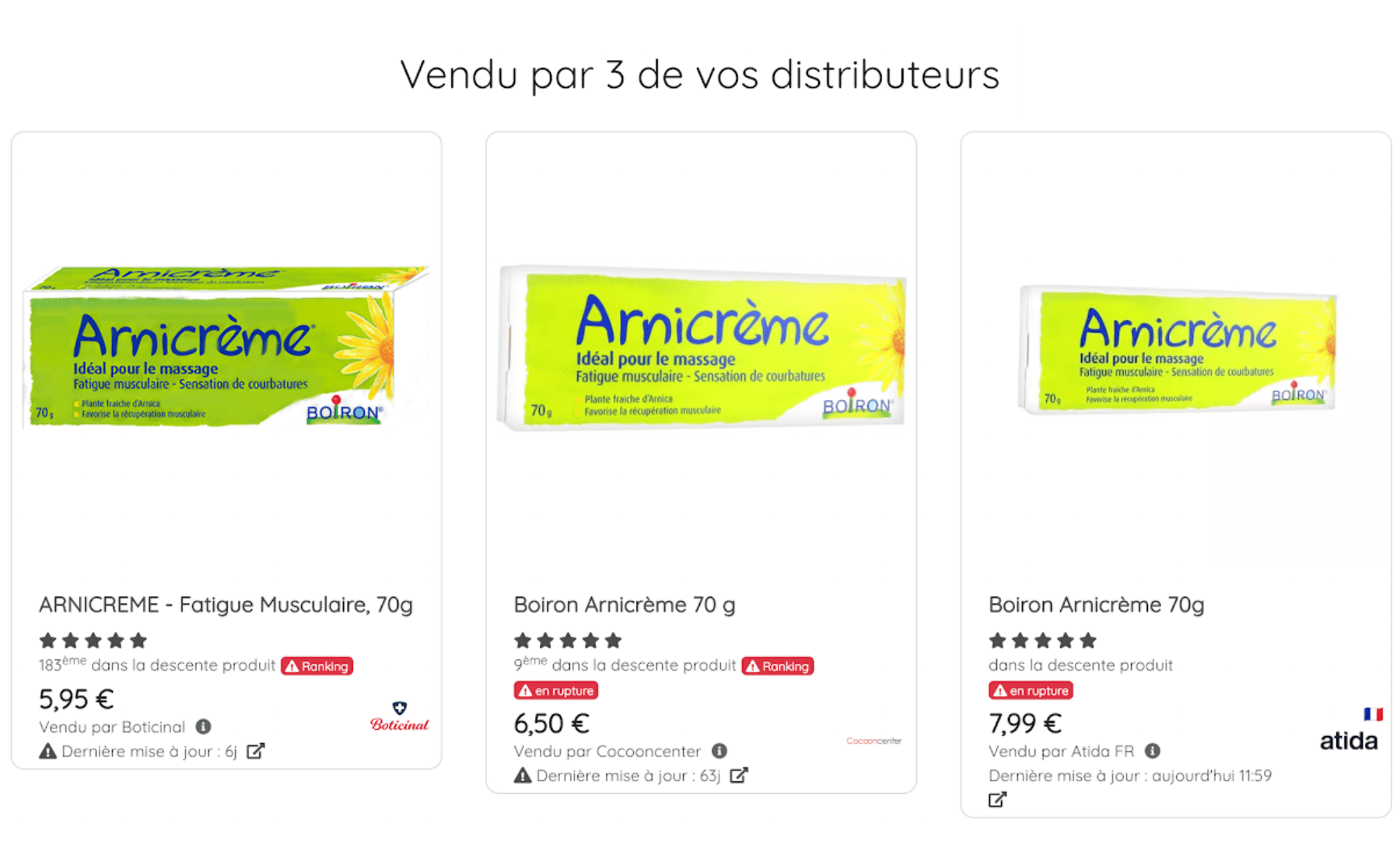Open the Boiron Arnicrème 70g Atida card
Image resolution: width=1400 pixels, height=856 pixels.
pyautogui.click(x=1096, y=604)
